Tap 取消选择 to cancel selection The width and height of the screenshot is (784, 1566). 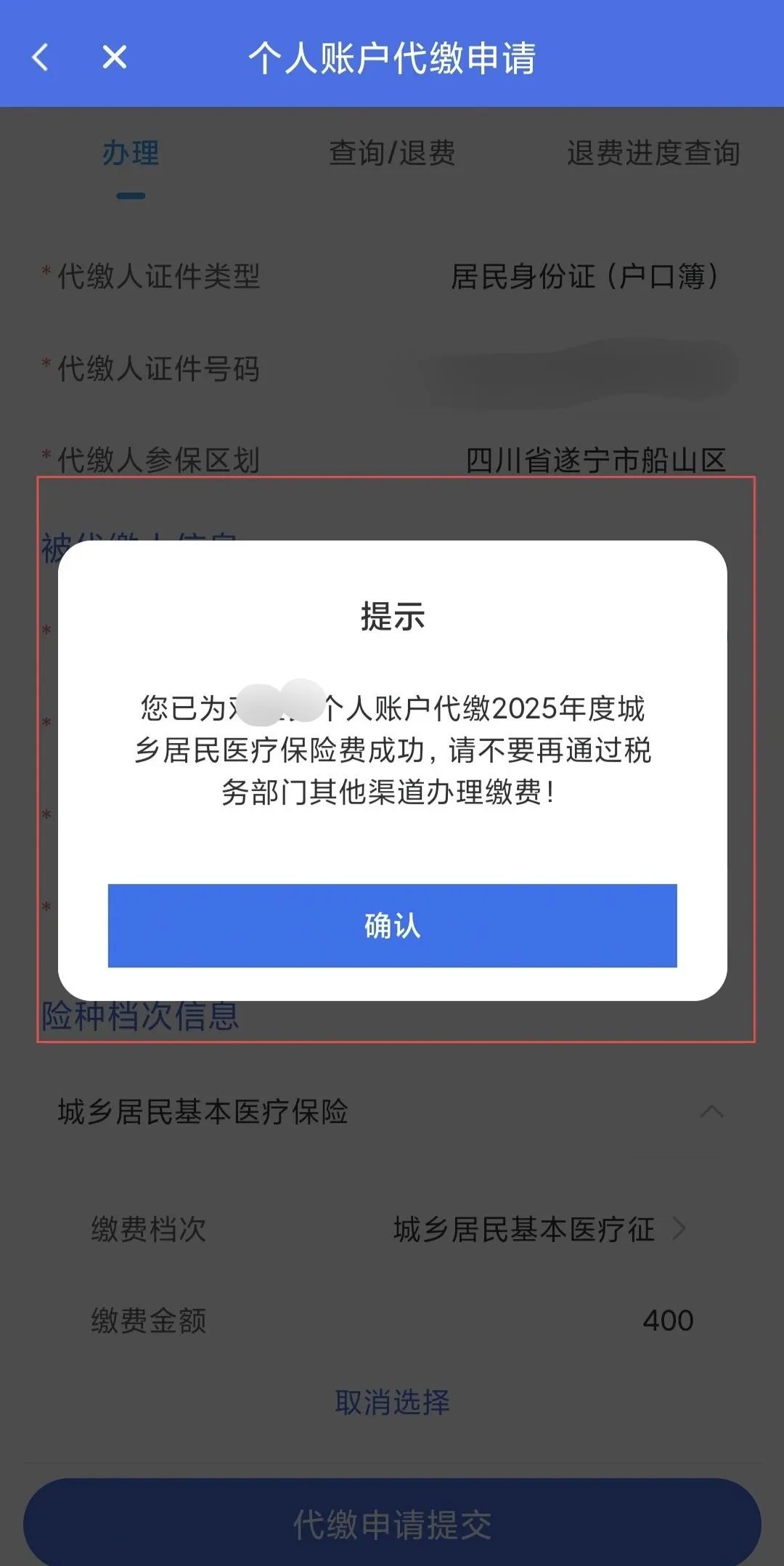(392, 1401)
